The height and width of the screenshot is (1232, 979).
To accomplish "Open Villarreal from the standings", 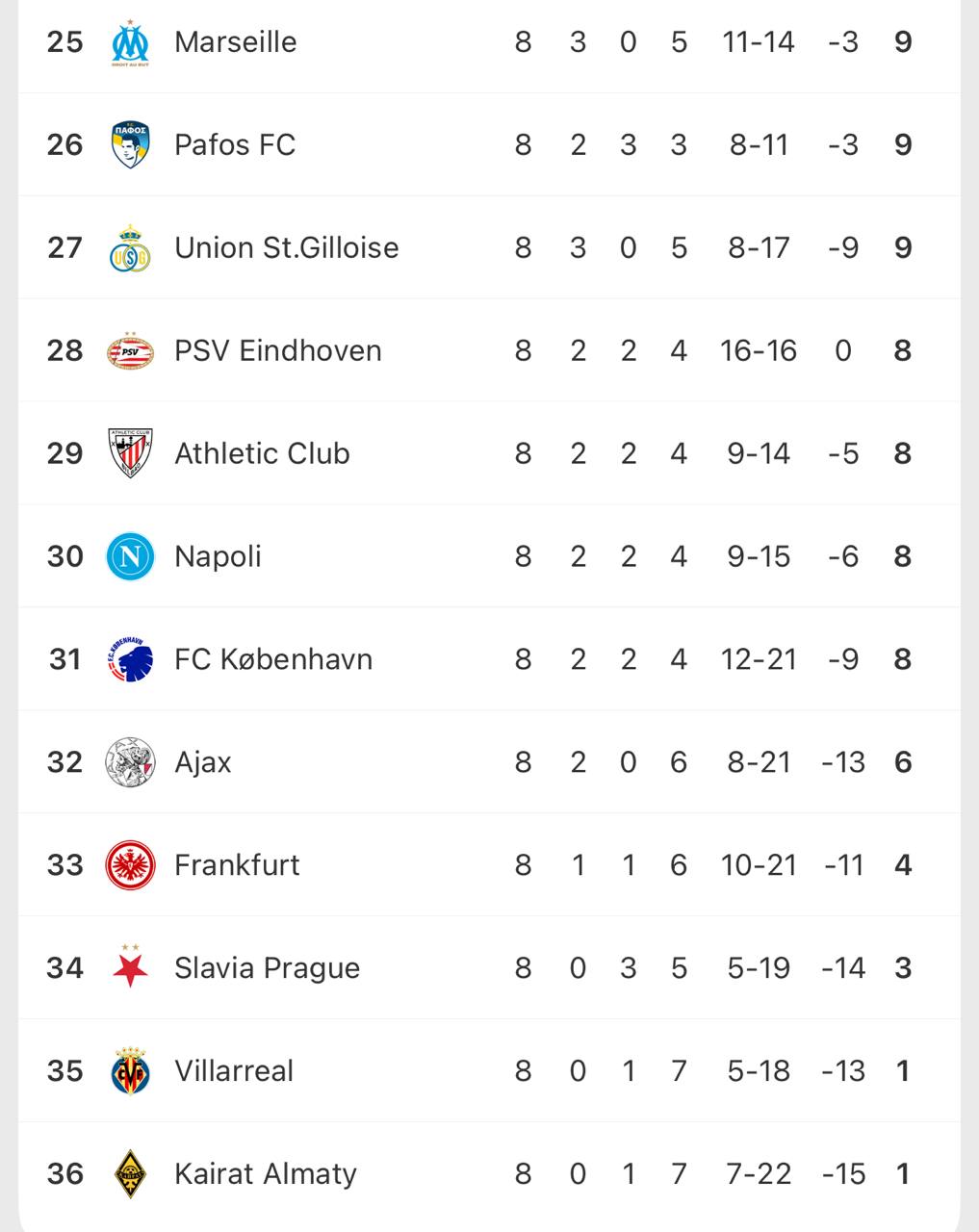I will [x=234, y=1072].
